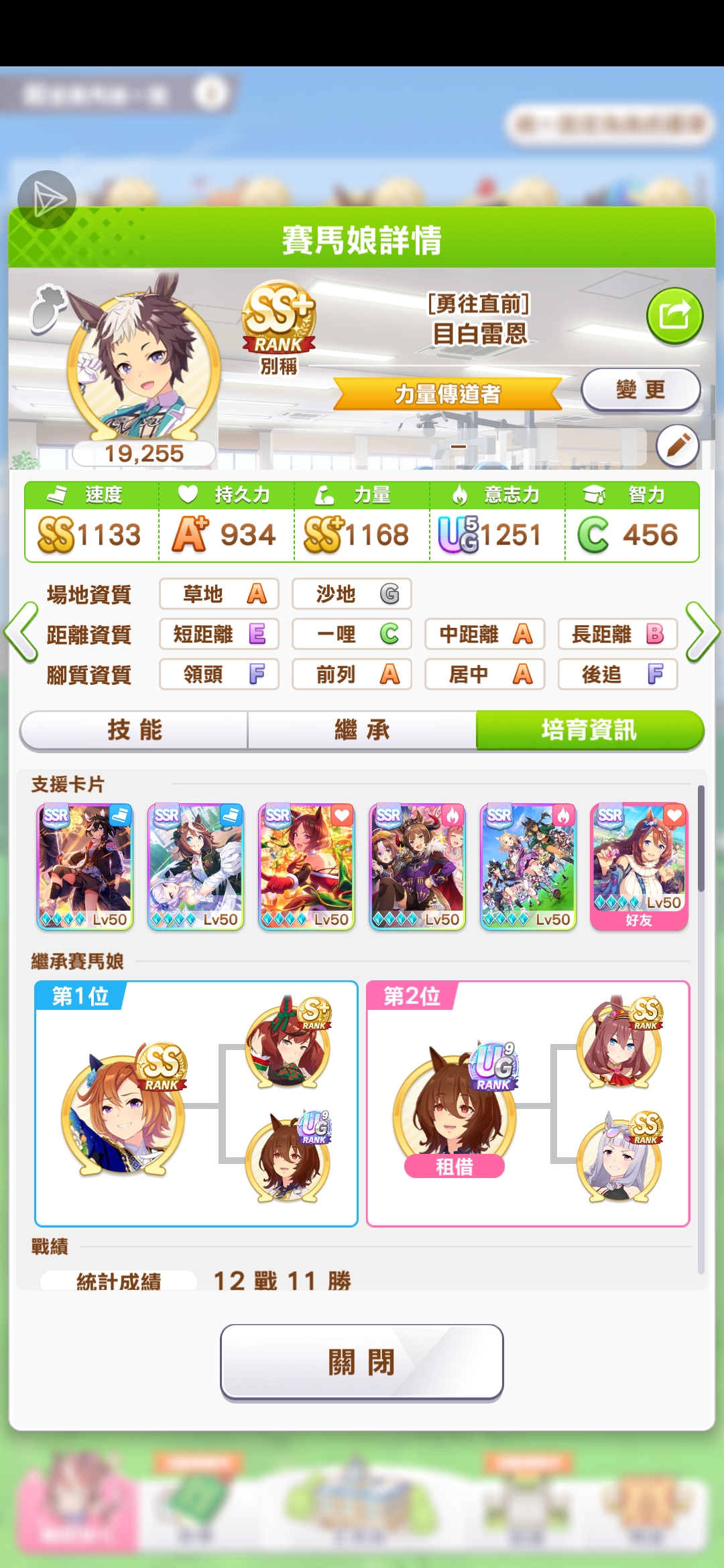The height and width of the screenshot is (1568, 724).
Task: Edit the memo with pencil icon
Action: point(677,446)
